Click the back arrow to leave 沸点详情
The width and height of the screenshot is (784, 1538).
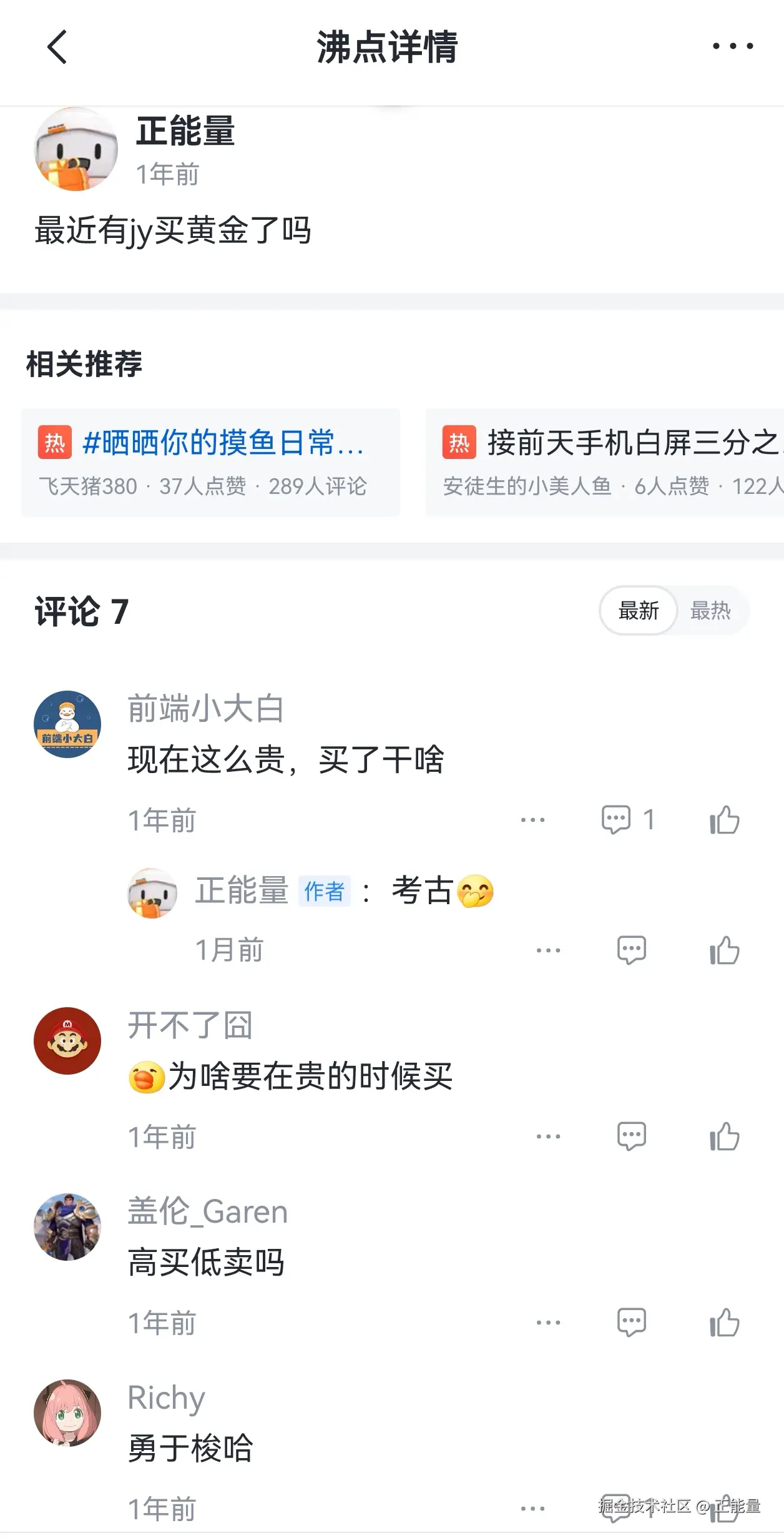click(56, 47)
